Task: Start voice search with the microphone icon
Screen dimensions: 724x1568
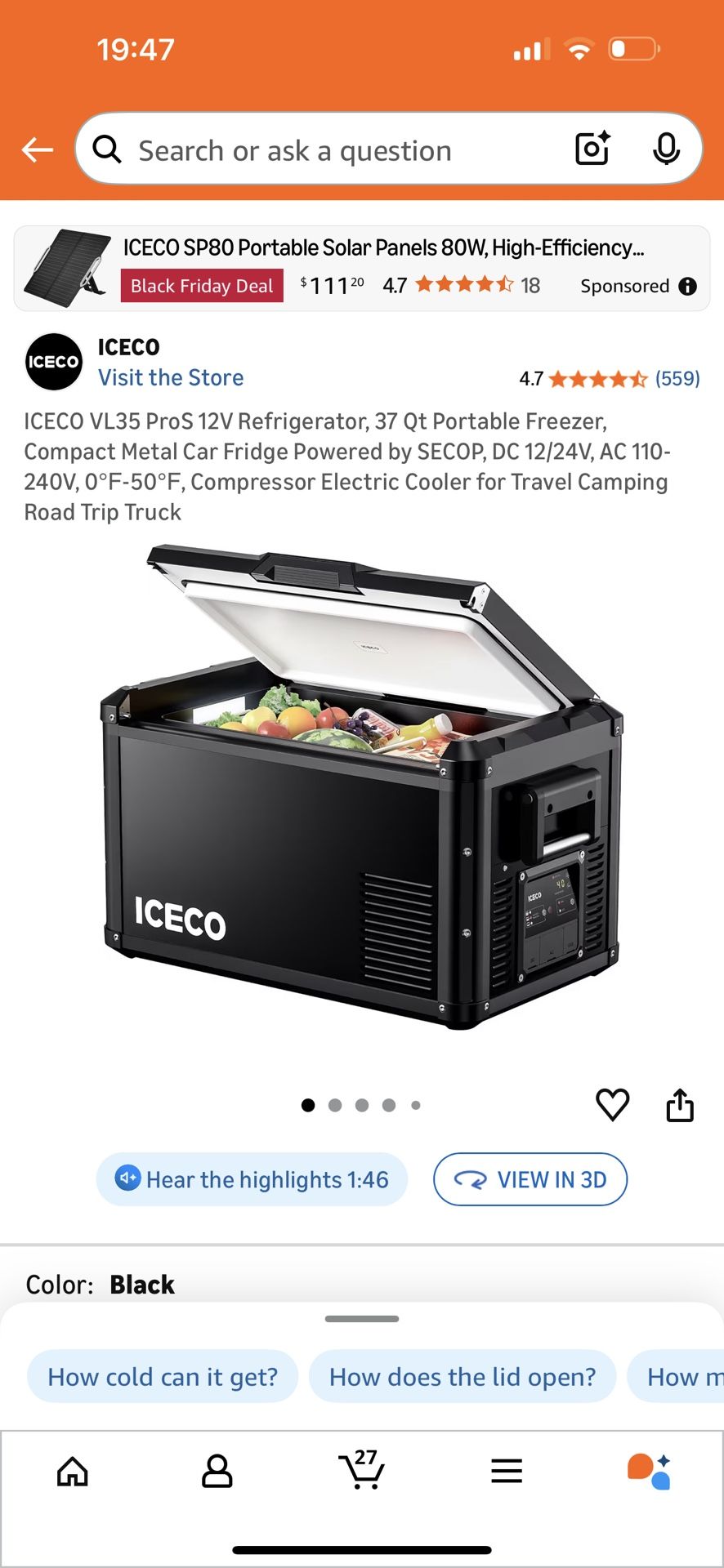Action: [x=668, y=149]
